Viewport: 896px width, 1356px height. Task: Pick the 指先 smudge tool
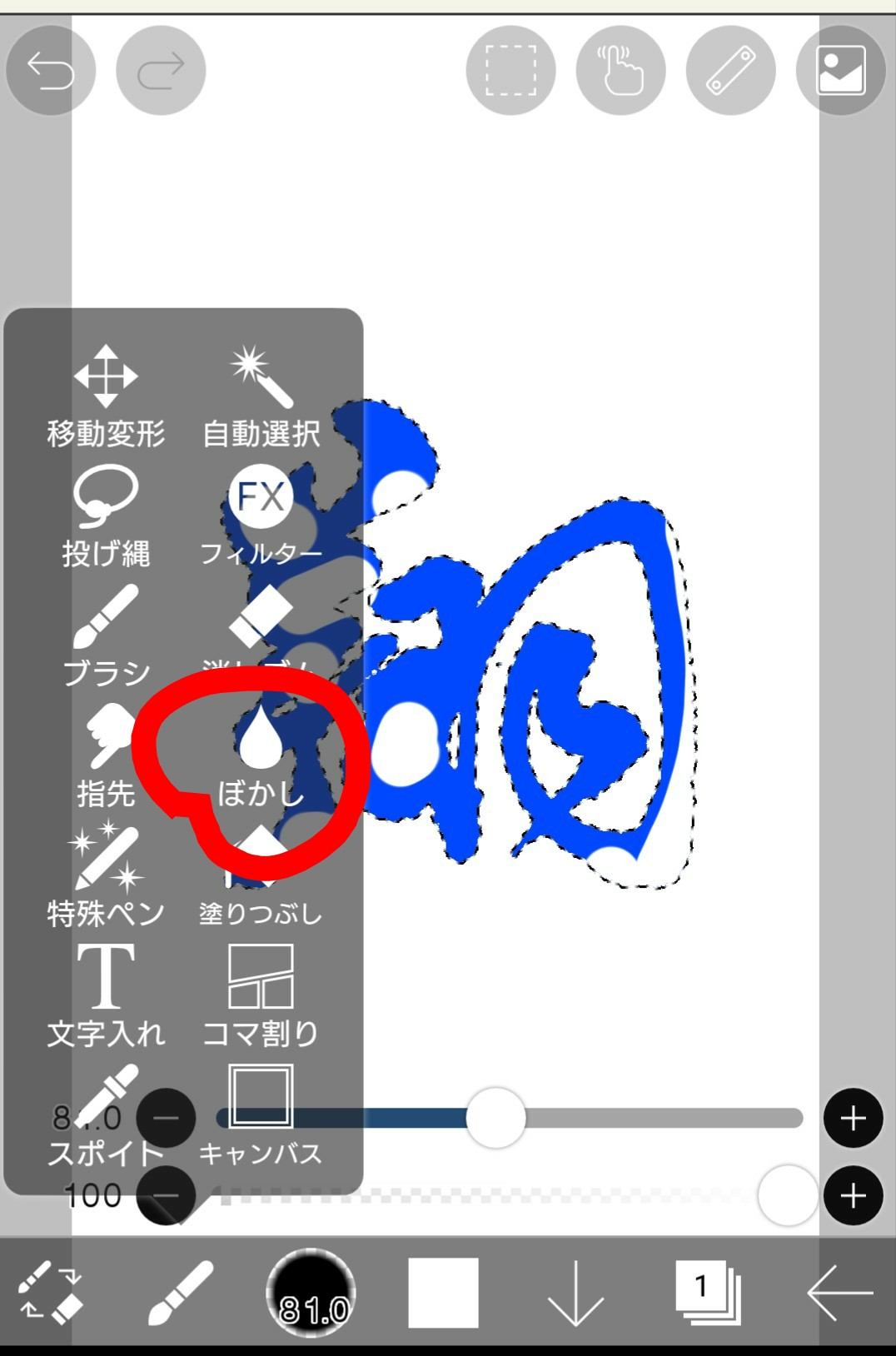tap(106, 755)
